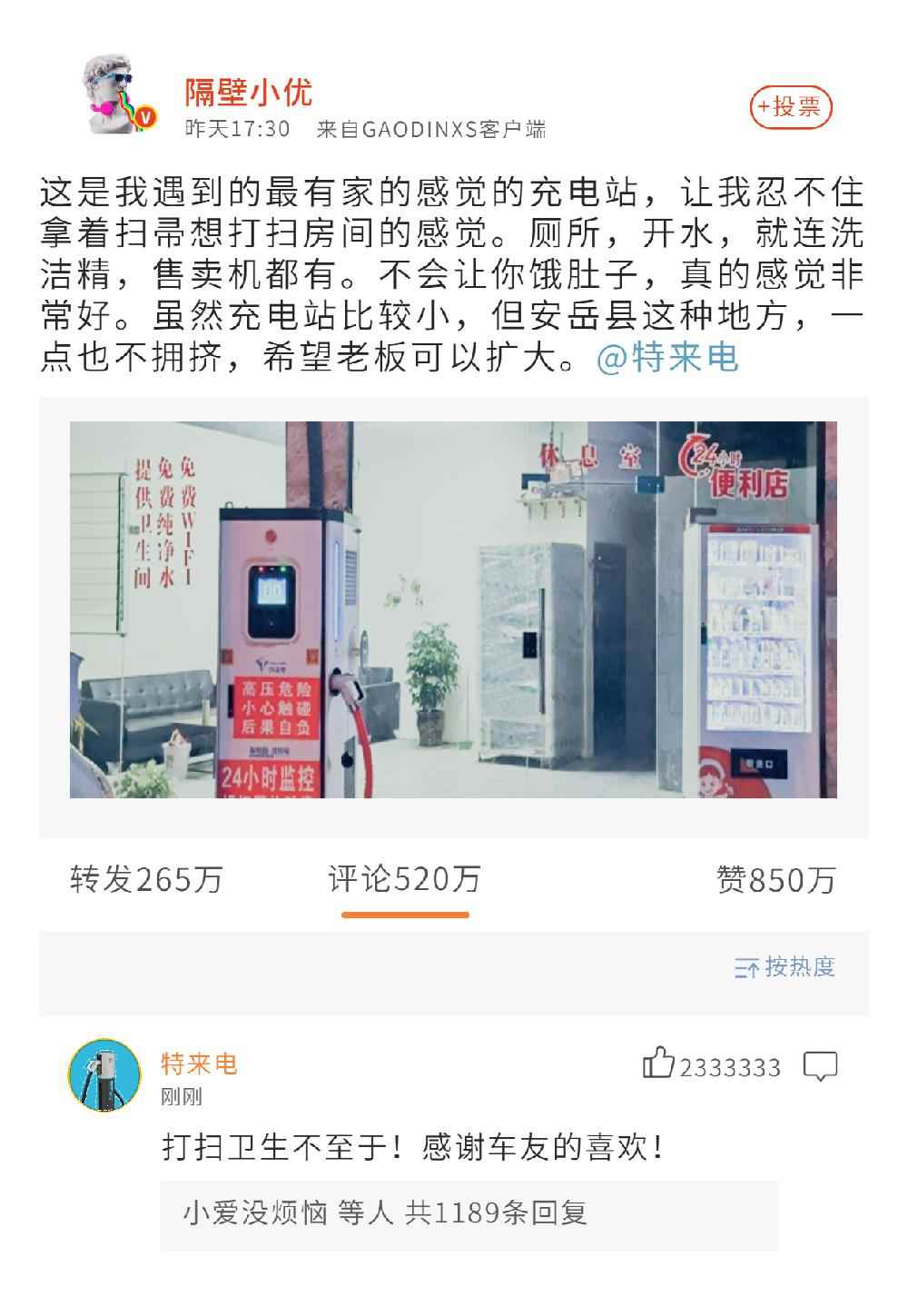
Task: Sort comments with 按热度
Action: tap(785, 967)
